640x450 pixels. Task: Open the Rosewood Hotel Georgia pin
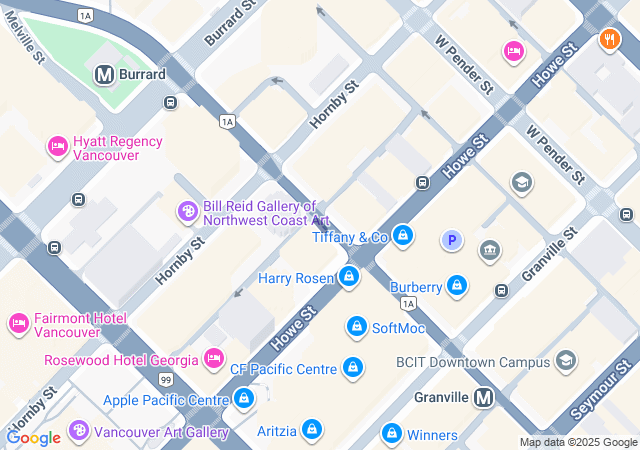[x=213, y=359]
